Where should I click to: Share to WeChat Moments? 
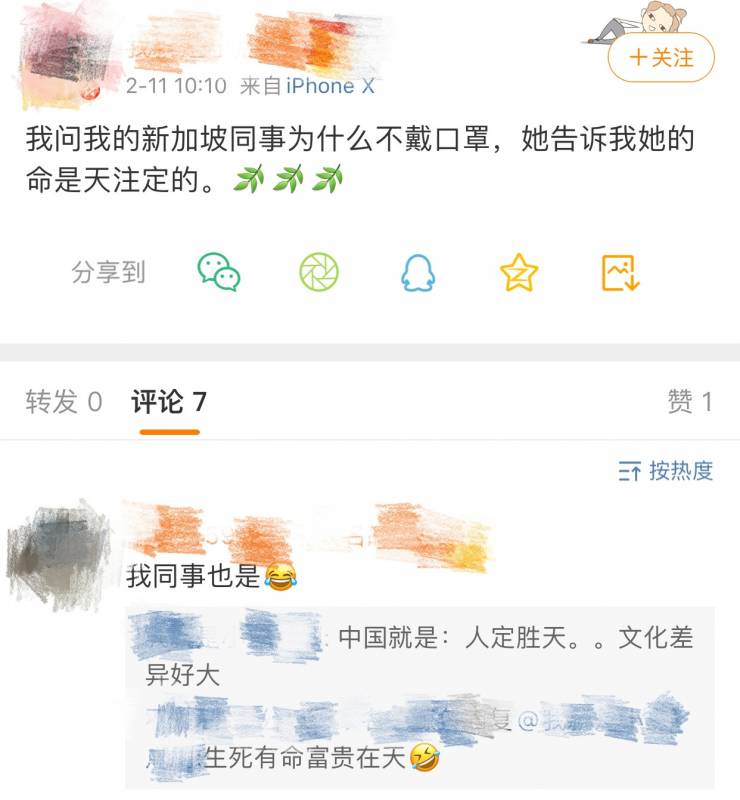[319, 272]
